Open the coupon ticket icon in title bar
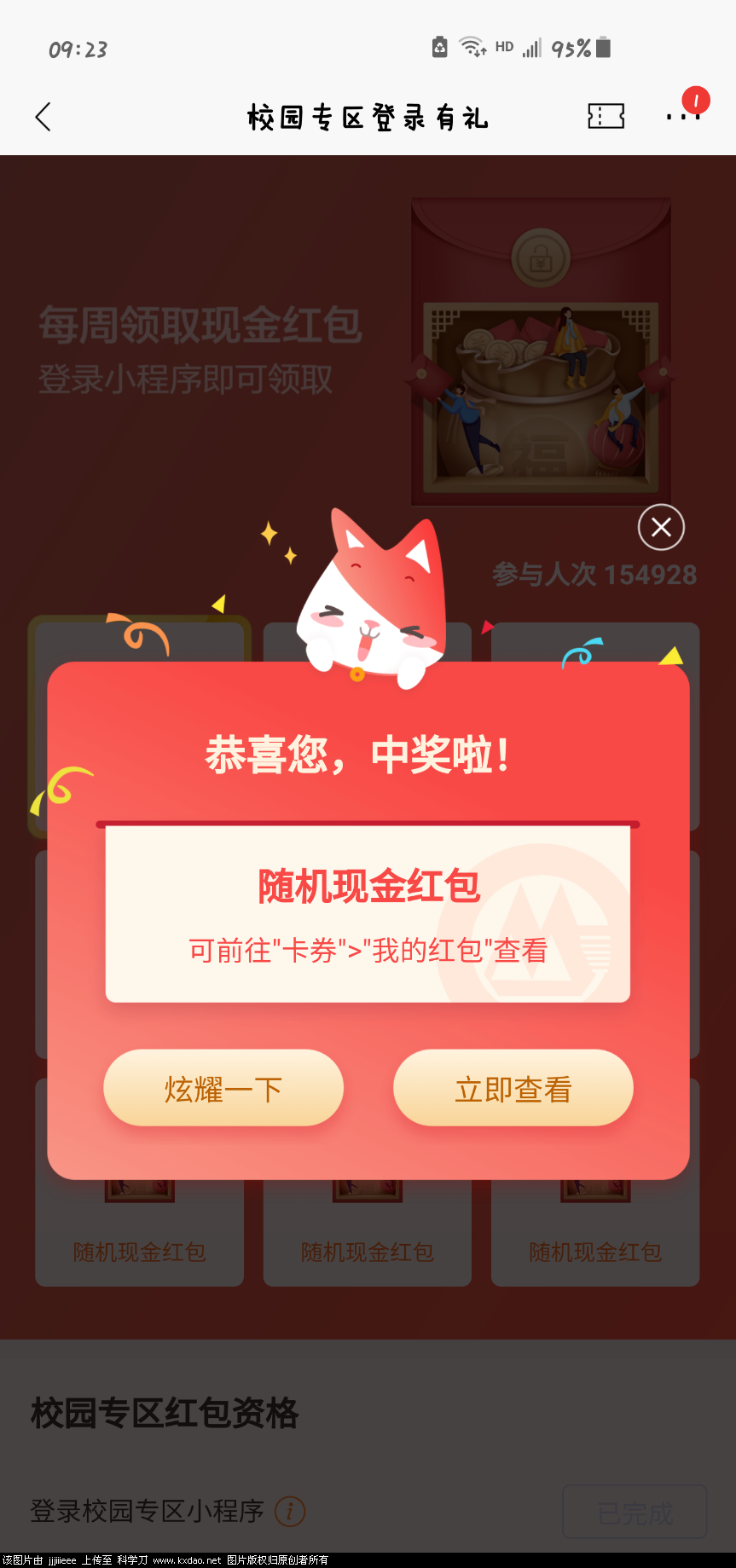This screenshot has height=1568, width=736. click(x=606, y=117)
